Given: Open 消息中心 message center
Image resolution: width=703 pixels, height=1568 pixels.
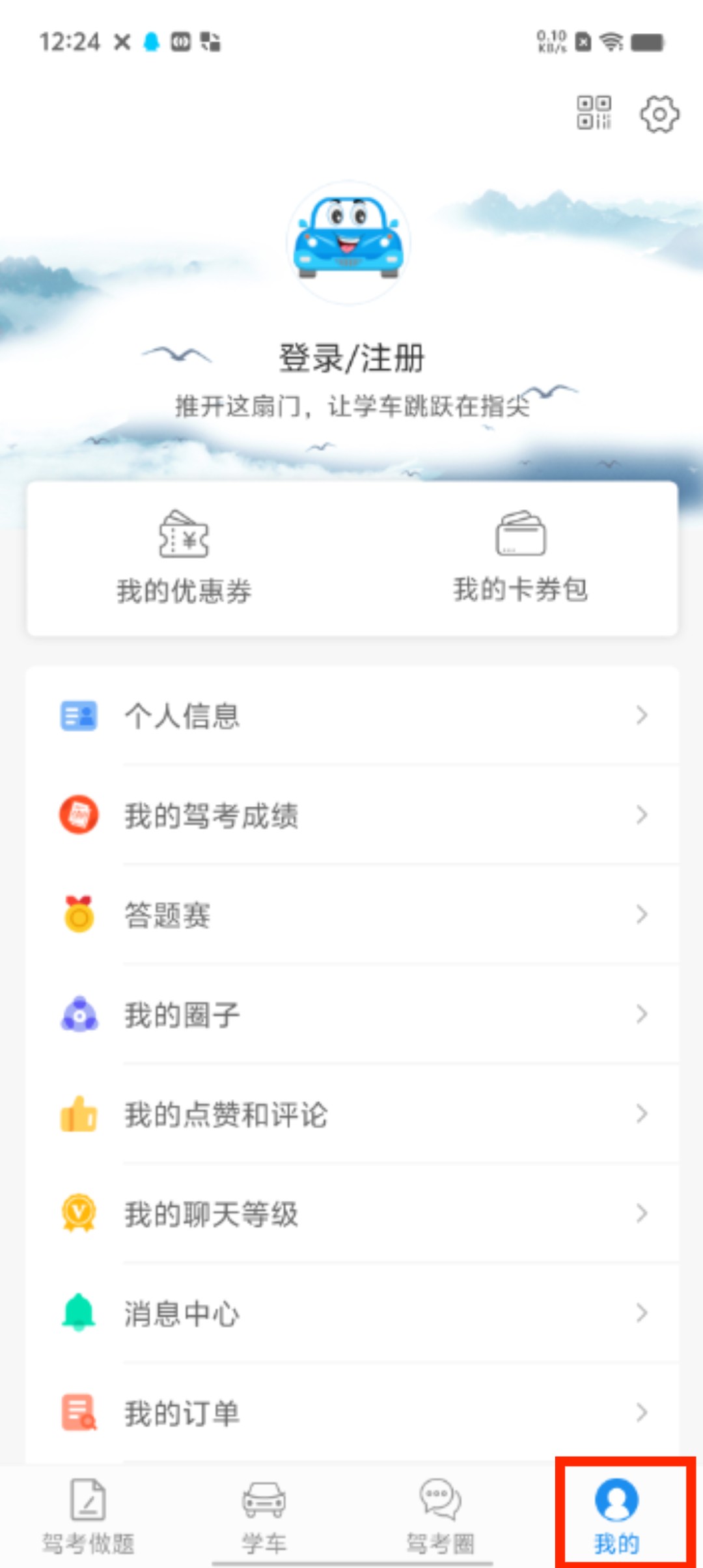Looking at the screenshot, I should click(x=351, y=1313).
